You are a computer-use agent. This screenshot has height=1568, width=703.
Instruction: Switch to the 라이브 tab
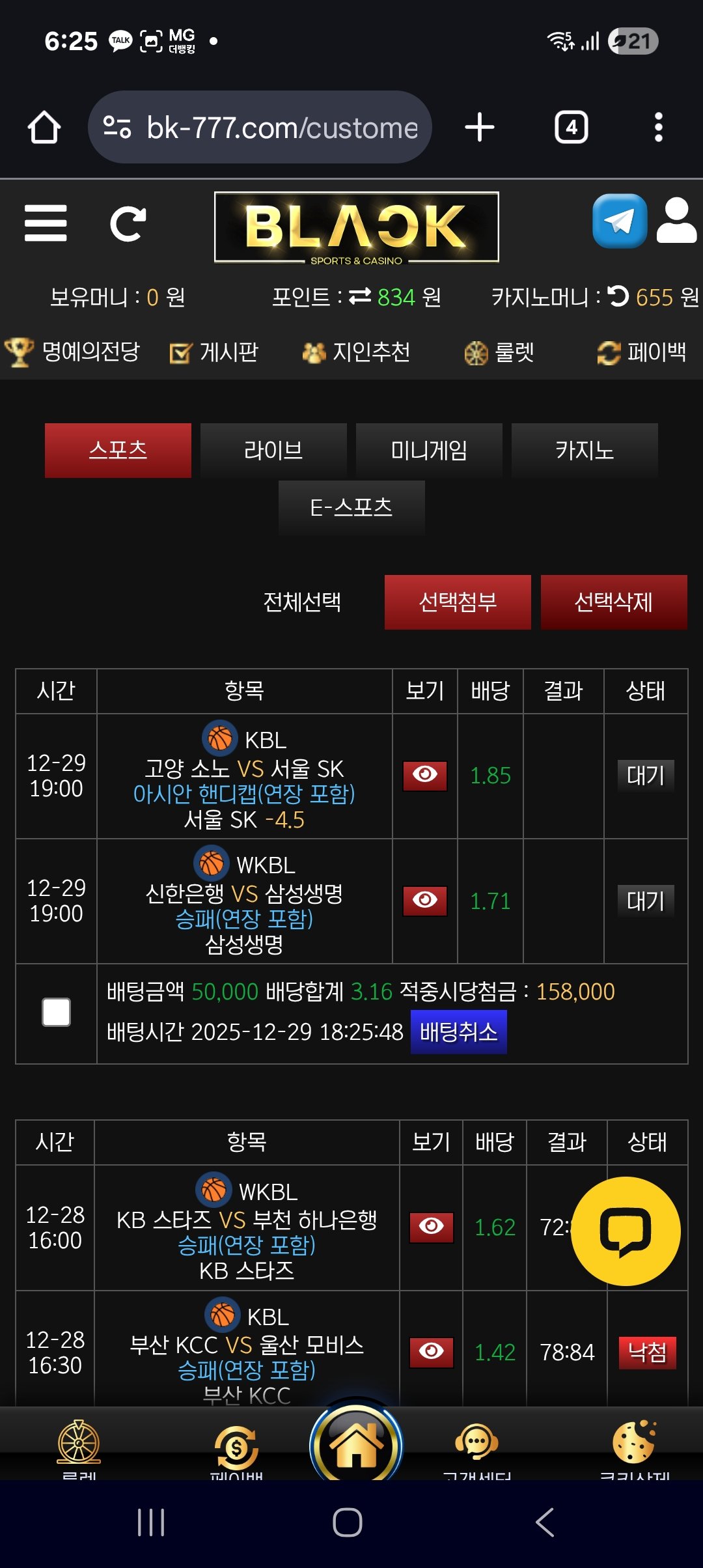coord(273,451)
